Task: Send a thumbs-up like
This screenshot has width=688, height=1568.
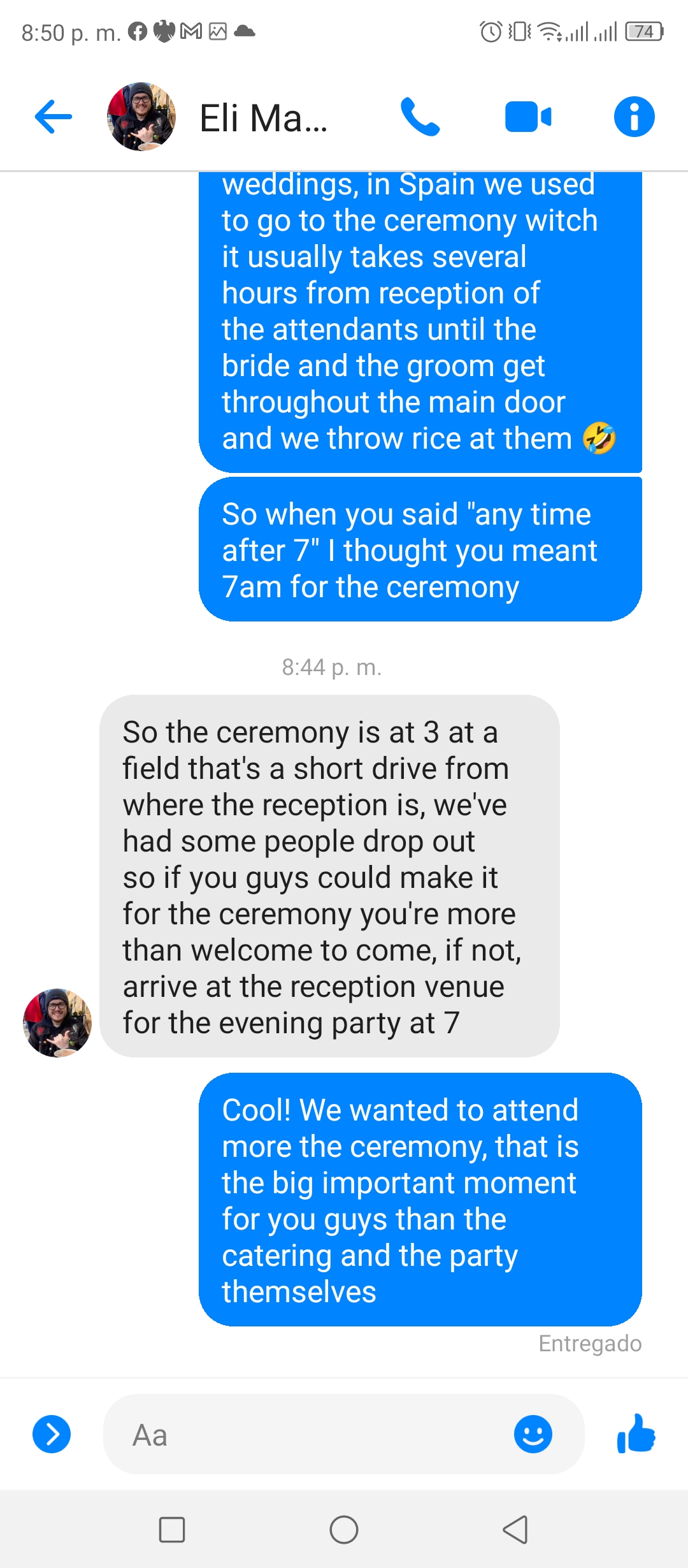Action: coord(636,1434)
